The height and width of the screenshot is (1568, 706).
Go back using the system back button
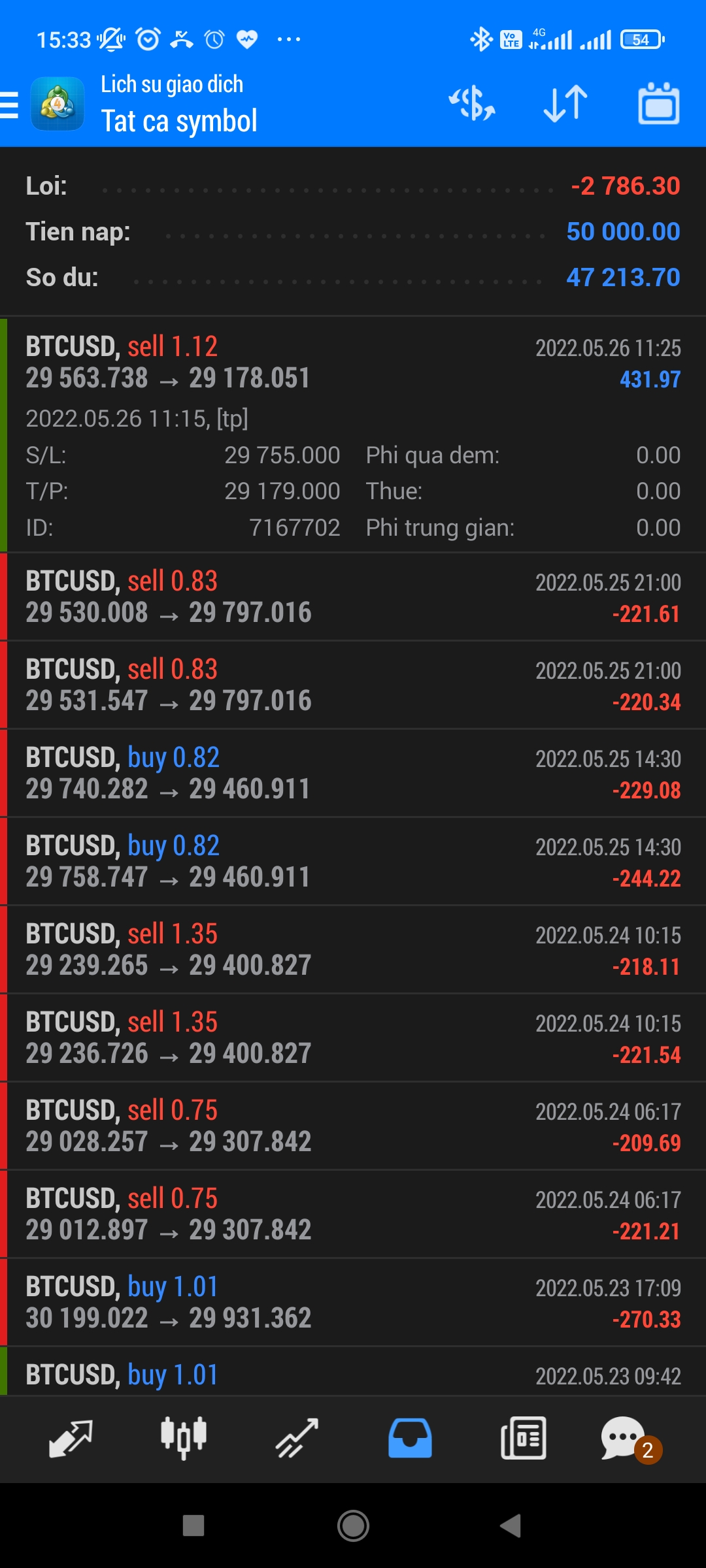pos(511,1526)
